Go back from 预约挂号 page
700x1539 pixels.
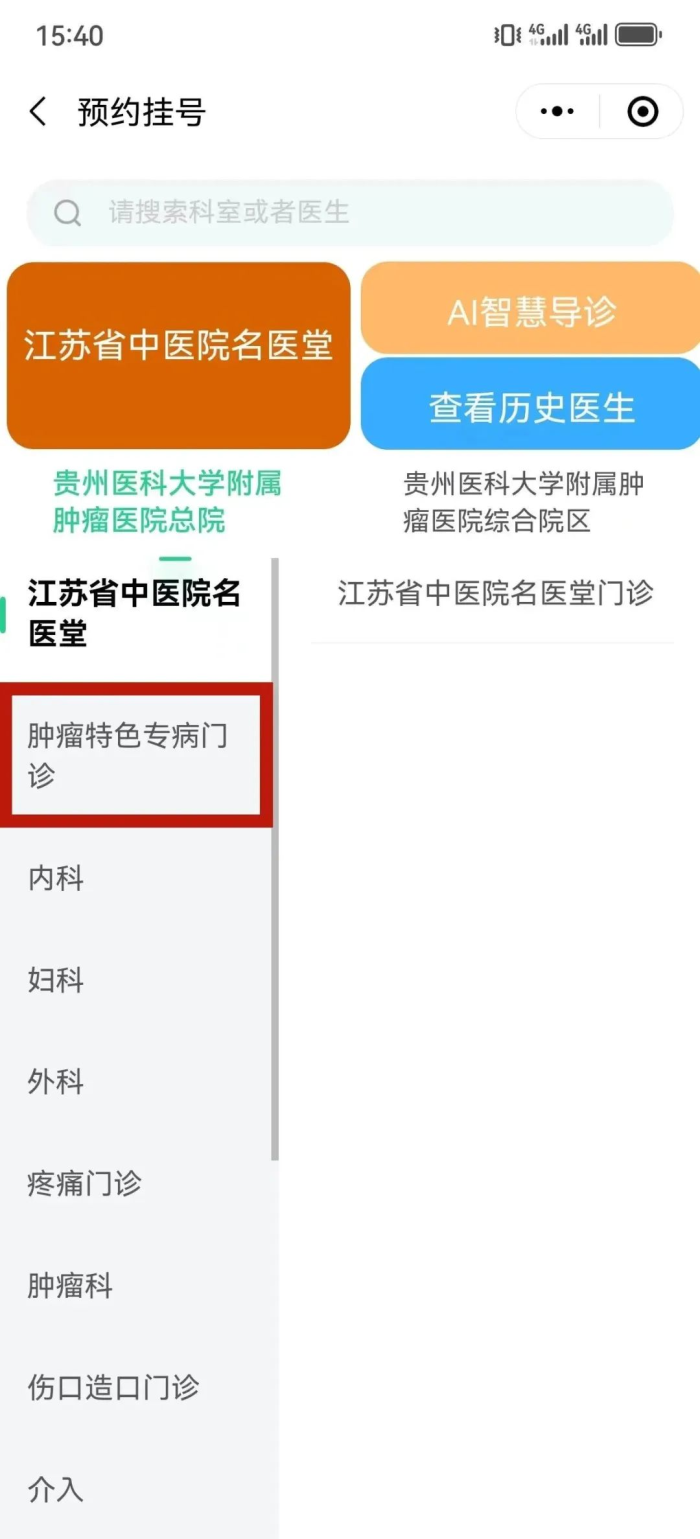(38, 112)
